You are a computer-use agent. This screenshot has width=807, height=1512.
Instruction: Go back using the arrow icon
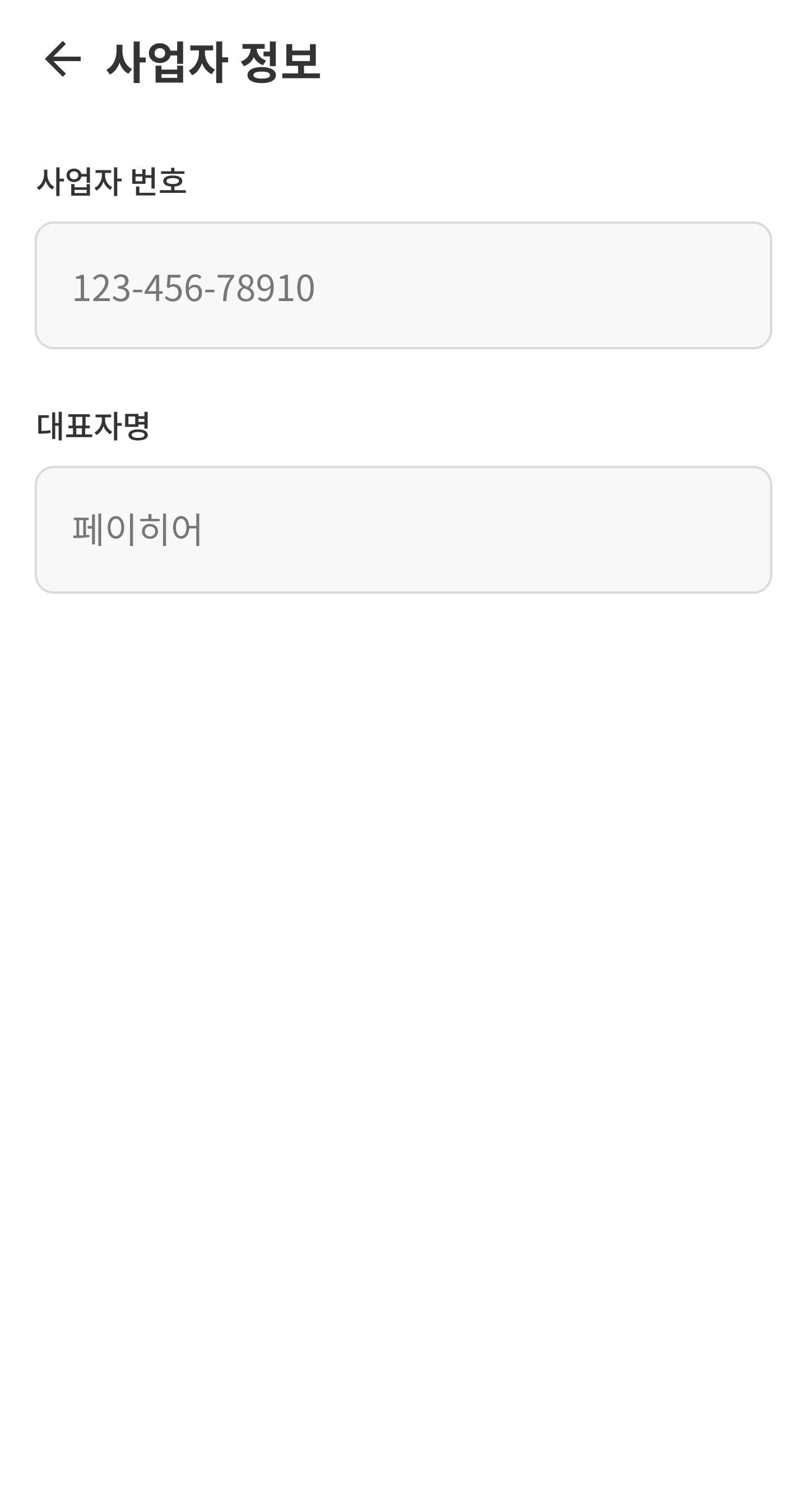point(62,59)
